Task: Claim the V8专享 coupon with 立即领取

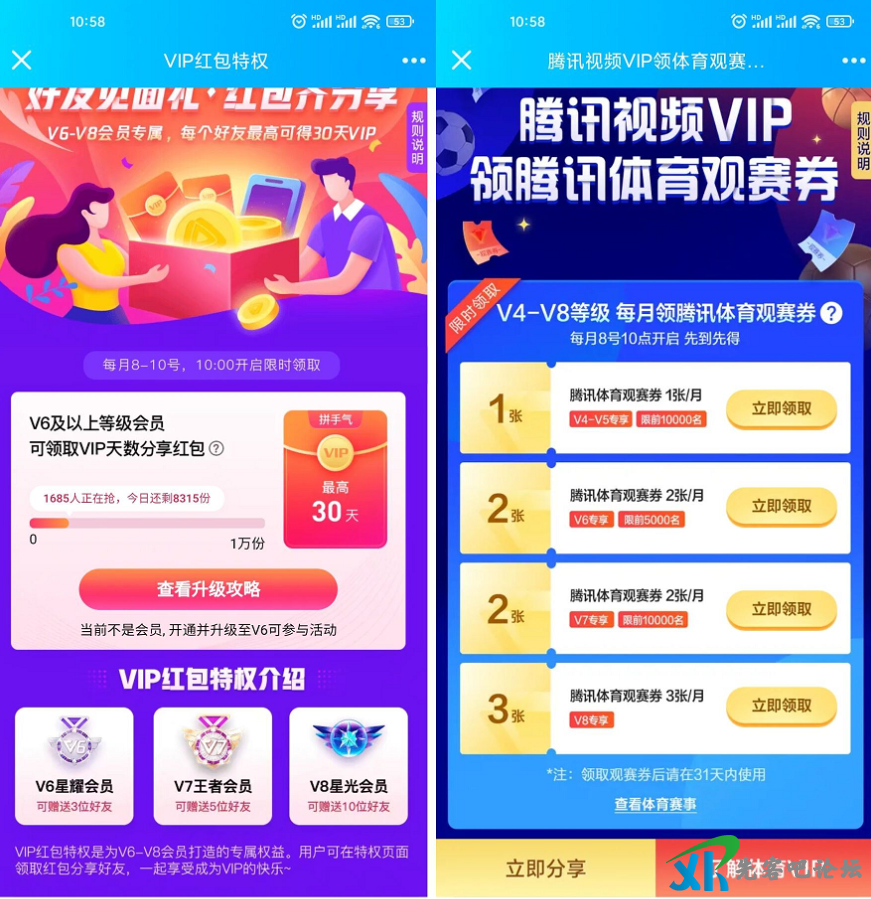Action: [781, 706]
